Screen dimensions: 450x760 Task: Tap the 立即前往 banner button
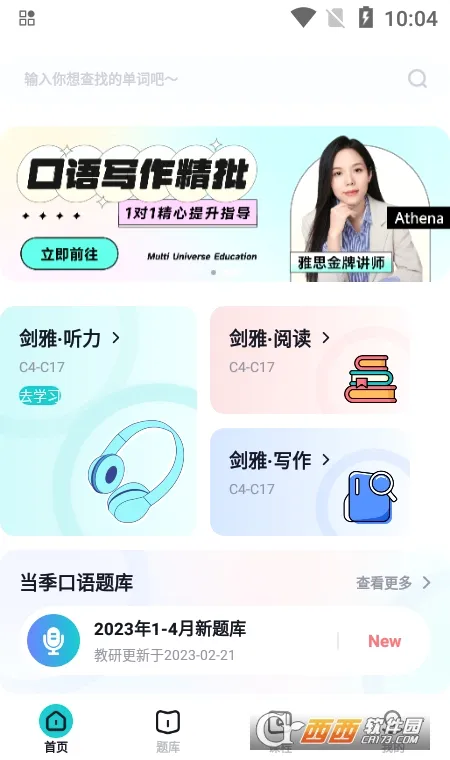tap(69, 254)
